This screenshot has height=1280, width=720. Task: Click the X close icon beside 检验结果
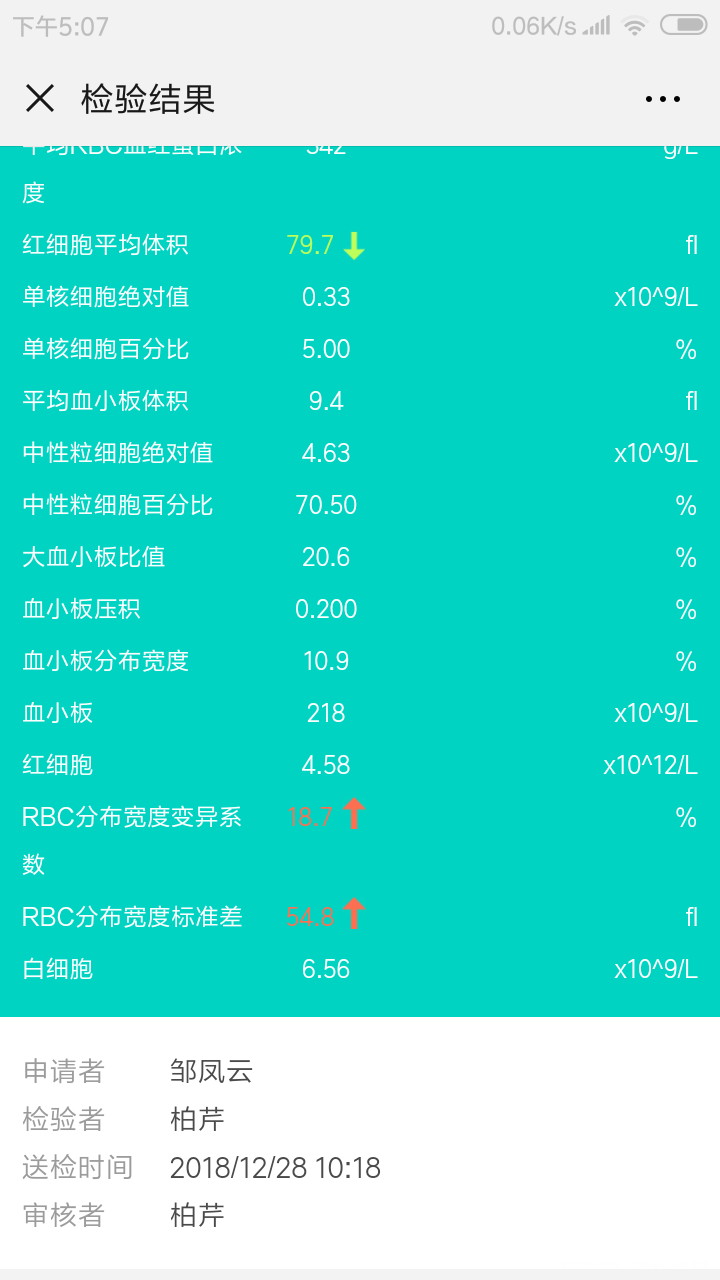point(39,98)
